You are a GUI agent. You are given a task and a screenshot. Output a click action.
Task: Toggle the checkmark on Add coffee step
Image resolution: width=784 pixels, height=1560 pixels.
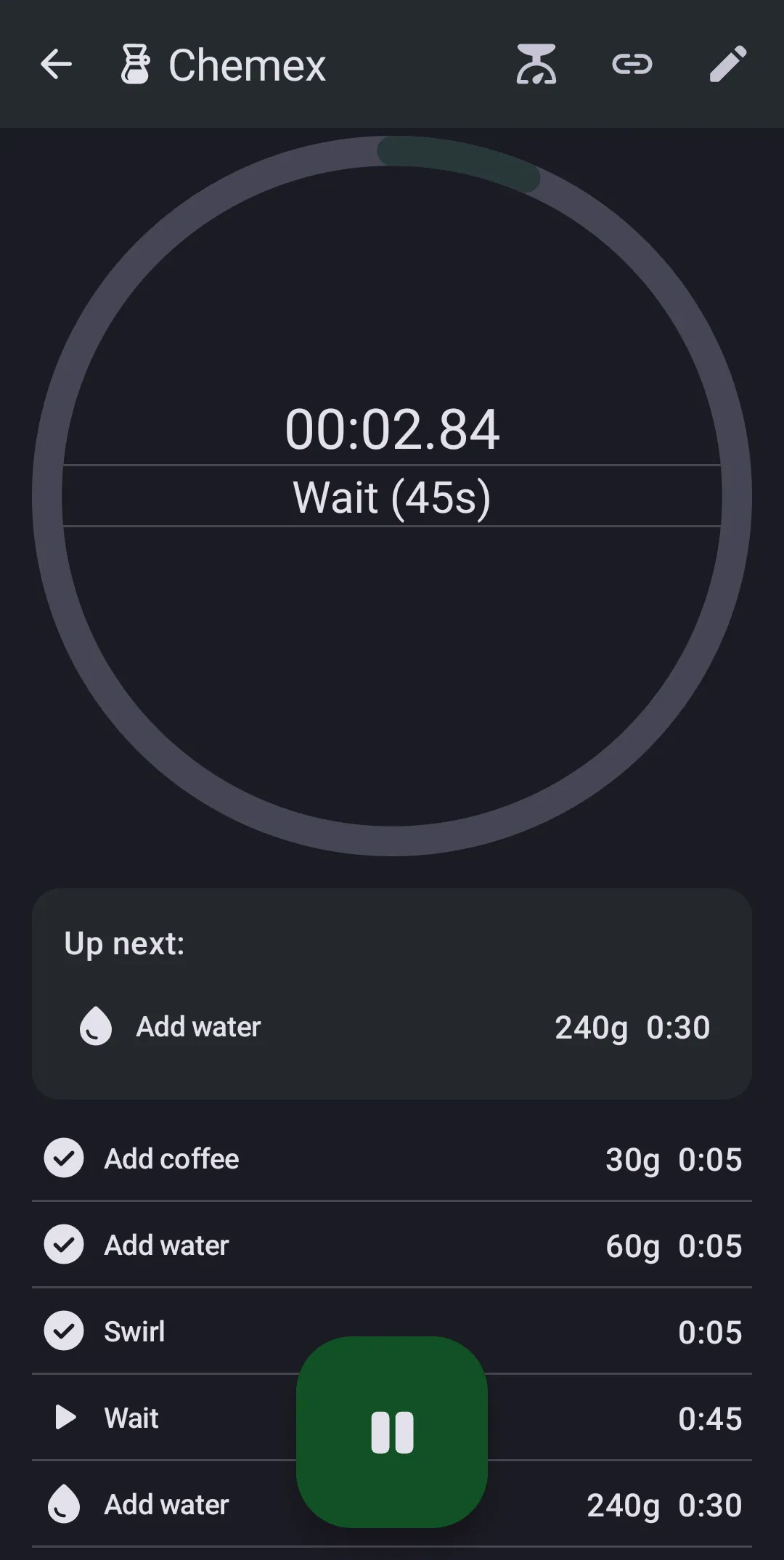(x=64, y=1158)
